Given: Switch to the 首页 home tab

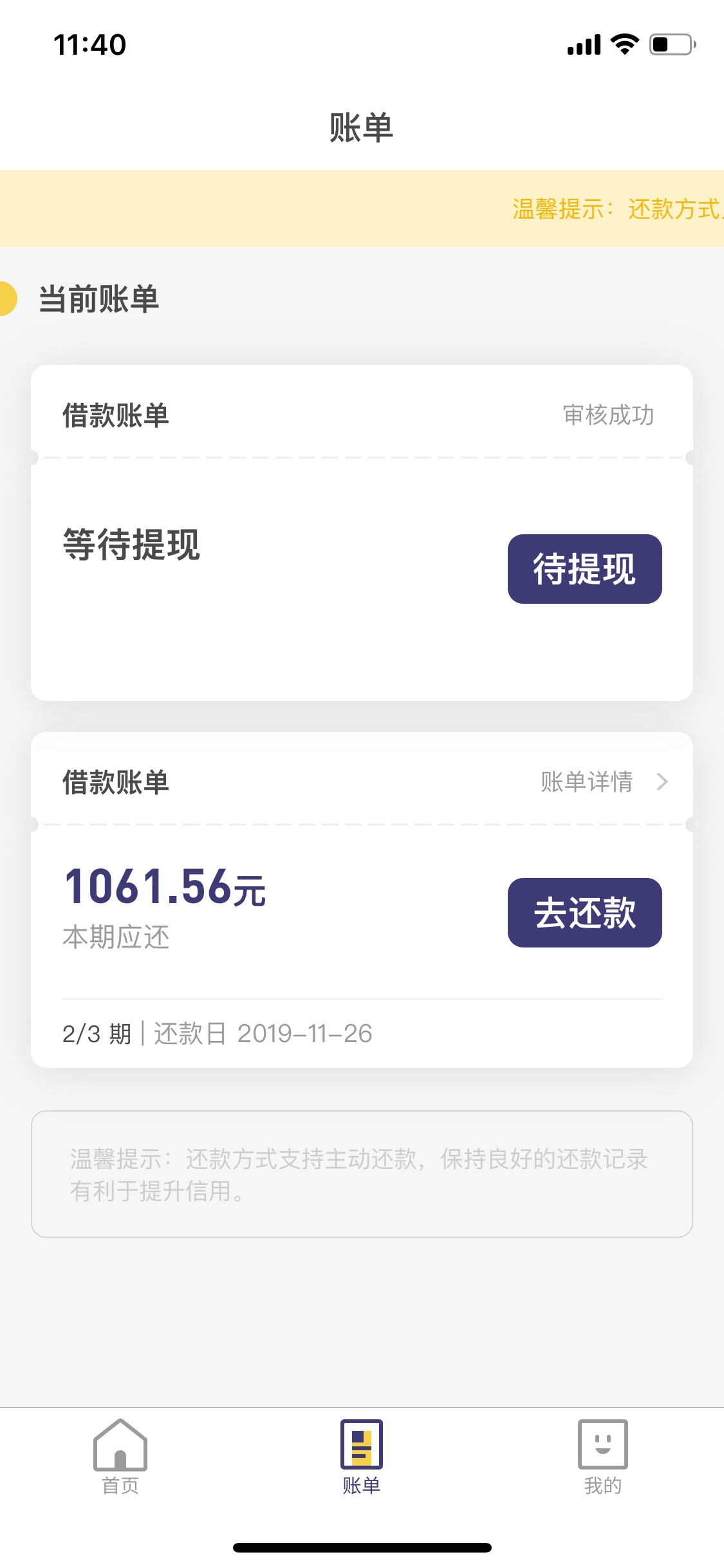Looking at the screenshot, I should click(120, 1457).
